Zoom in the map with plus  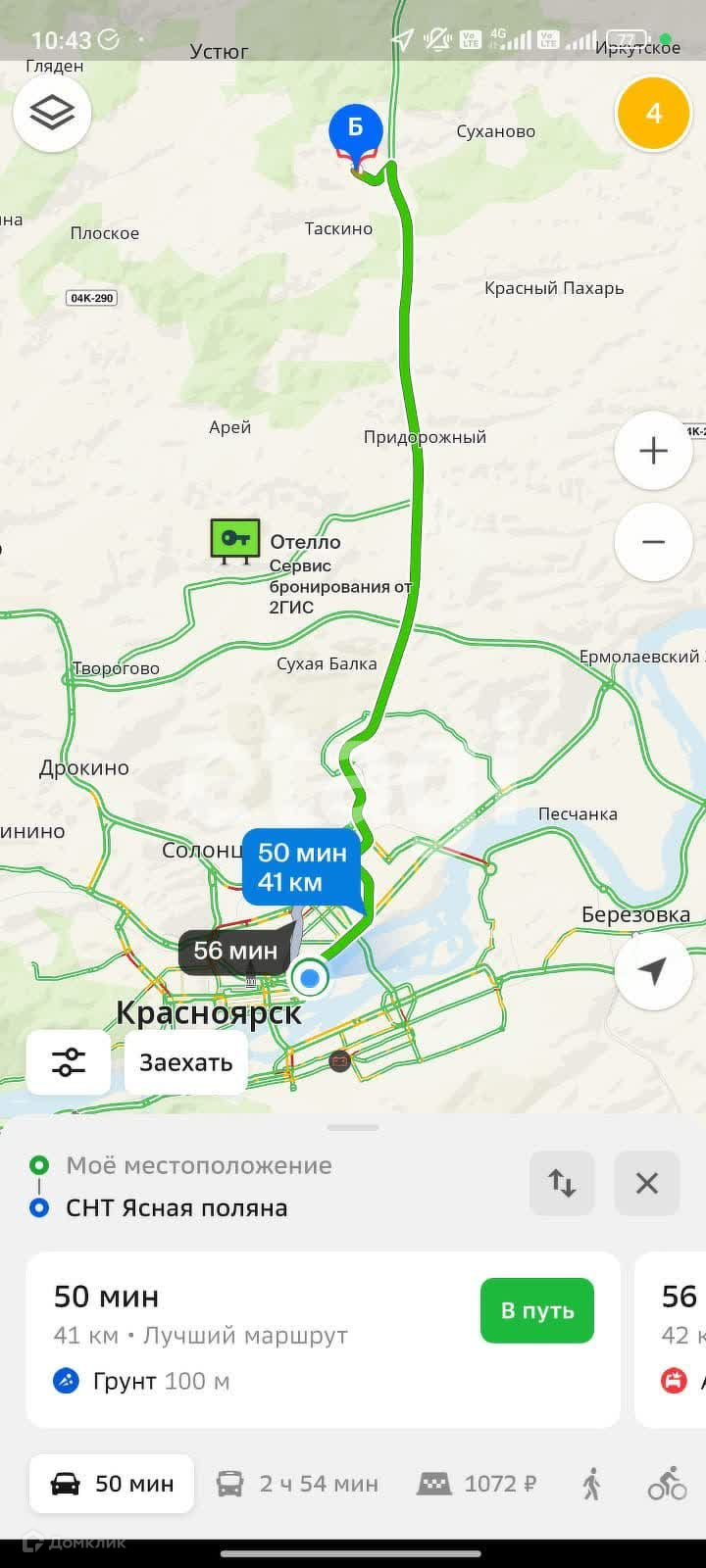coord(653,451)
